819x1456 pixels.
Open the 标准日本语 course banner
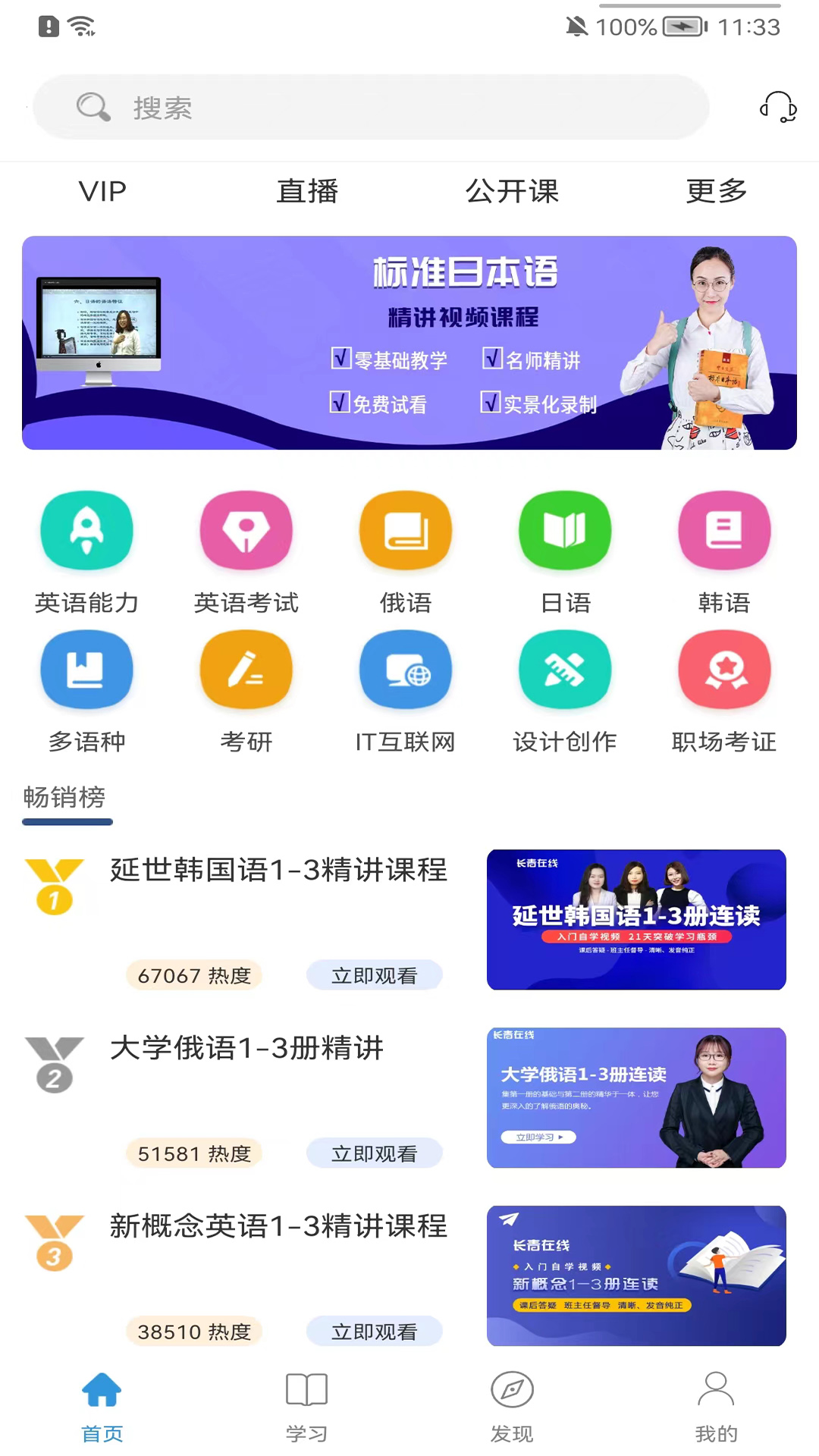coord(409,343)
